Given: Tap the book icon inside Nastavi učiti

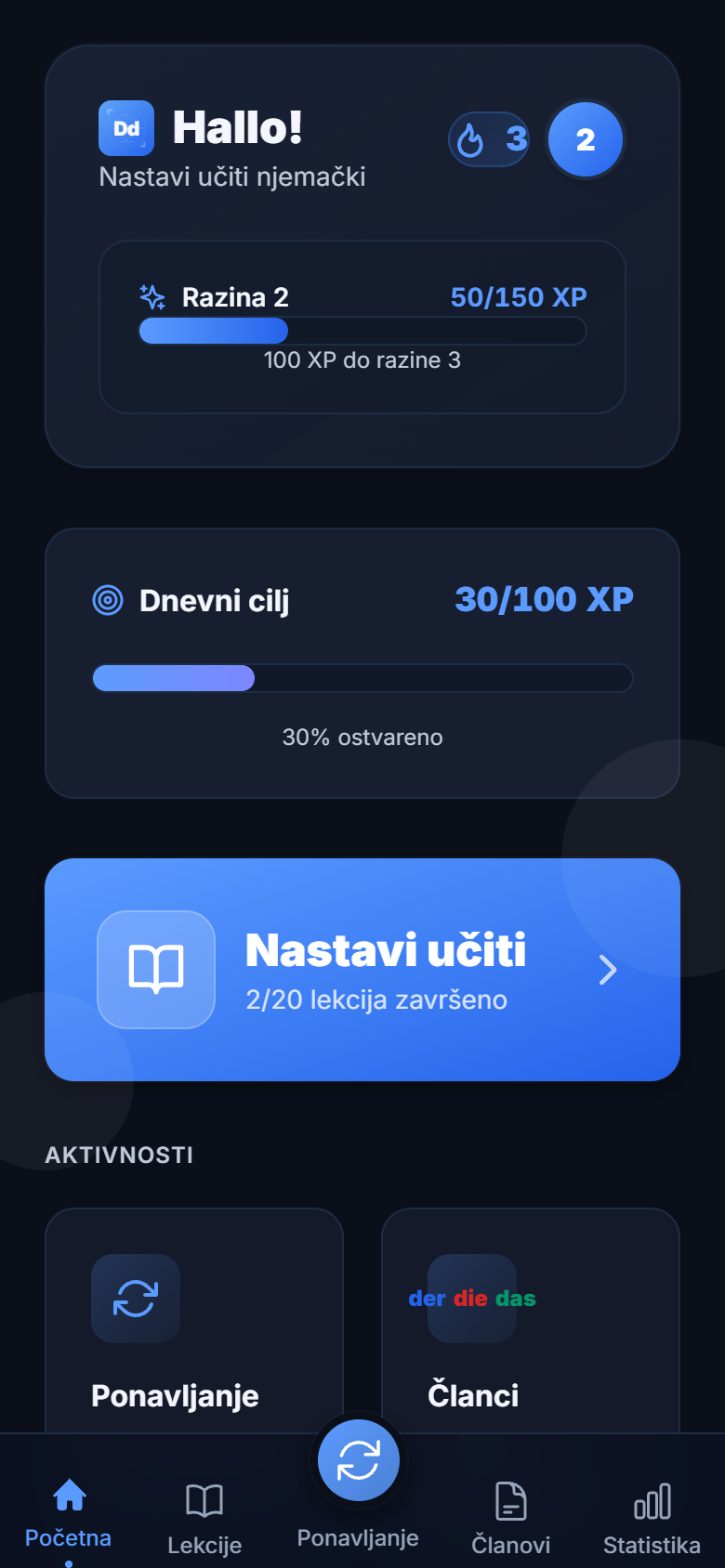Looking at the screenshot, I should pos(155,969).
